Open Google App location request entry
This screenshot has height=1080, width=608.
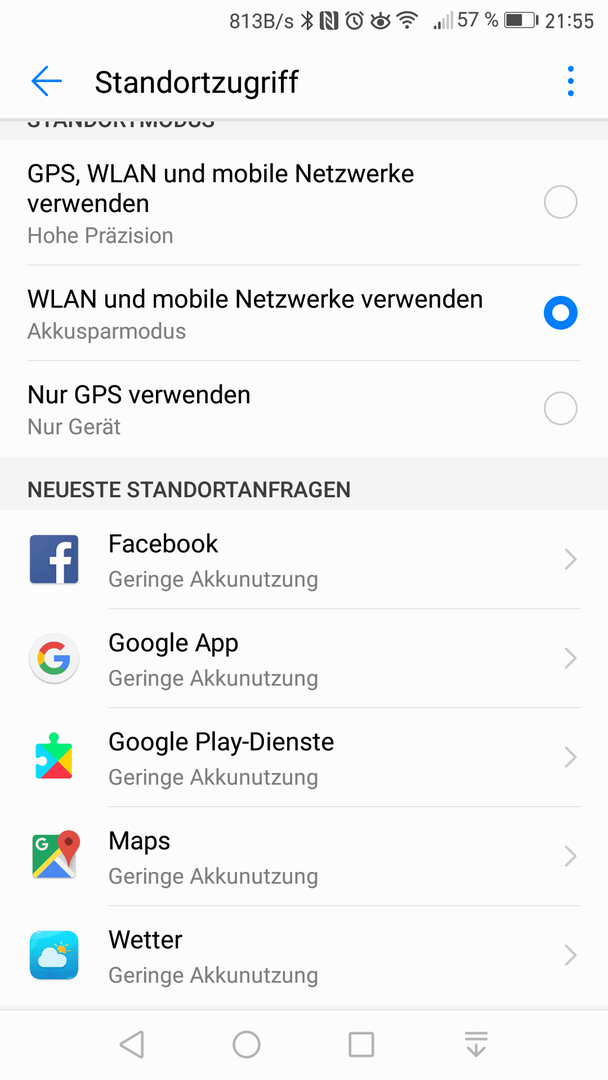[x=304, y=658]
